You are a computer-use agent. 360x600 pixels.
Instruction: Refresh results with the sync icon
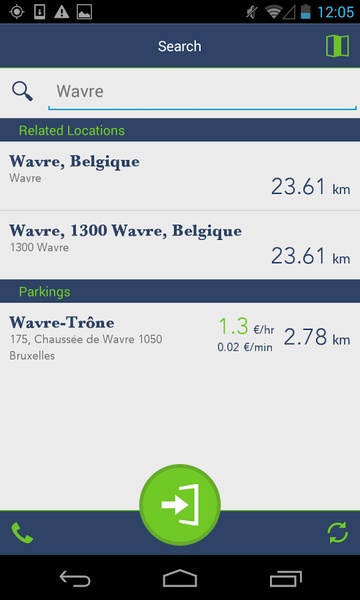pos(338,533)
